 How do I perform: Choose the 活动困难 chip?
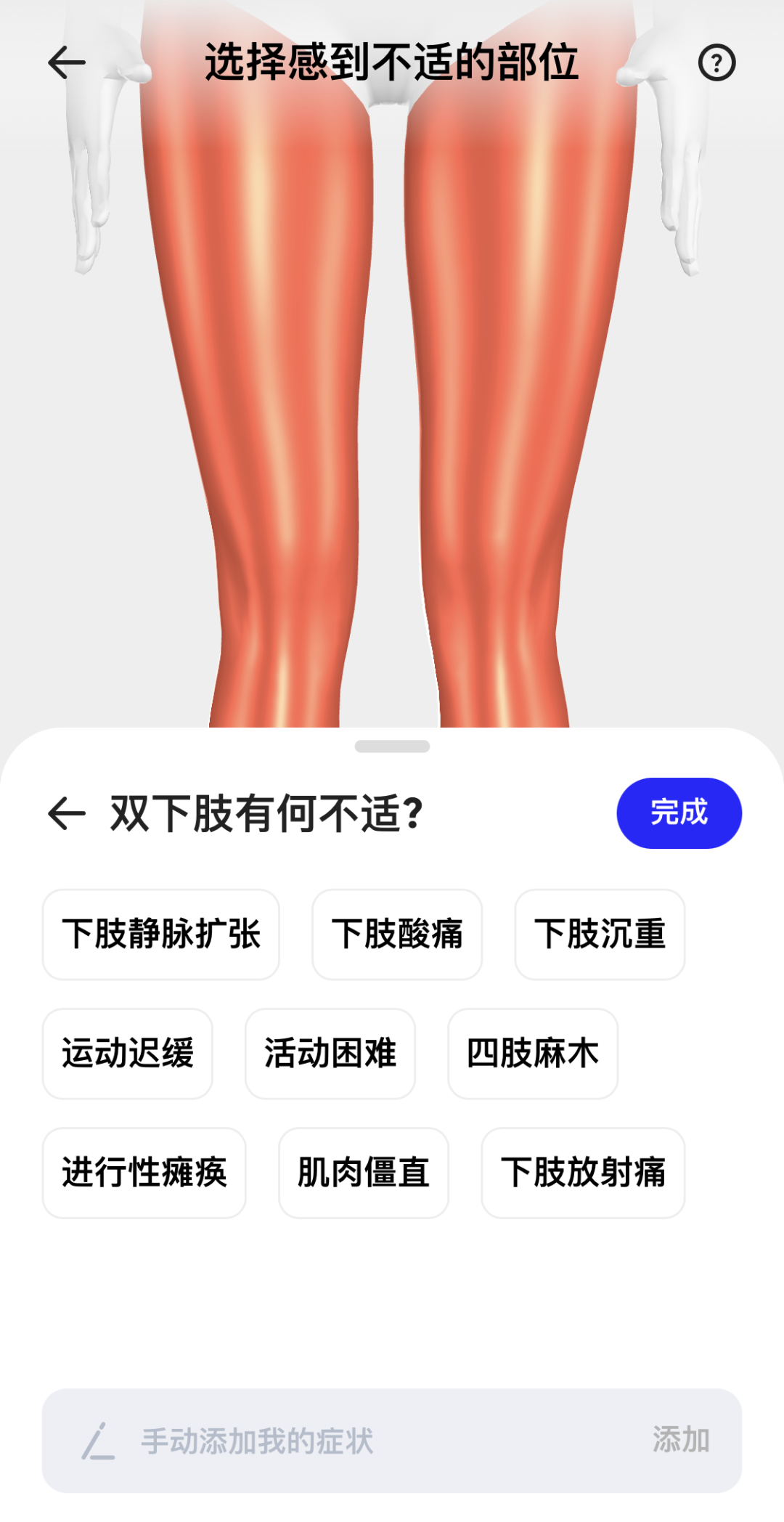click(x=330, y=1054)
